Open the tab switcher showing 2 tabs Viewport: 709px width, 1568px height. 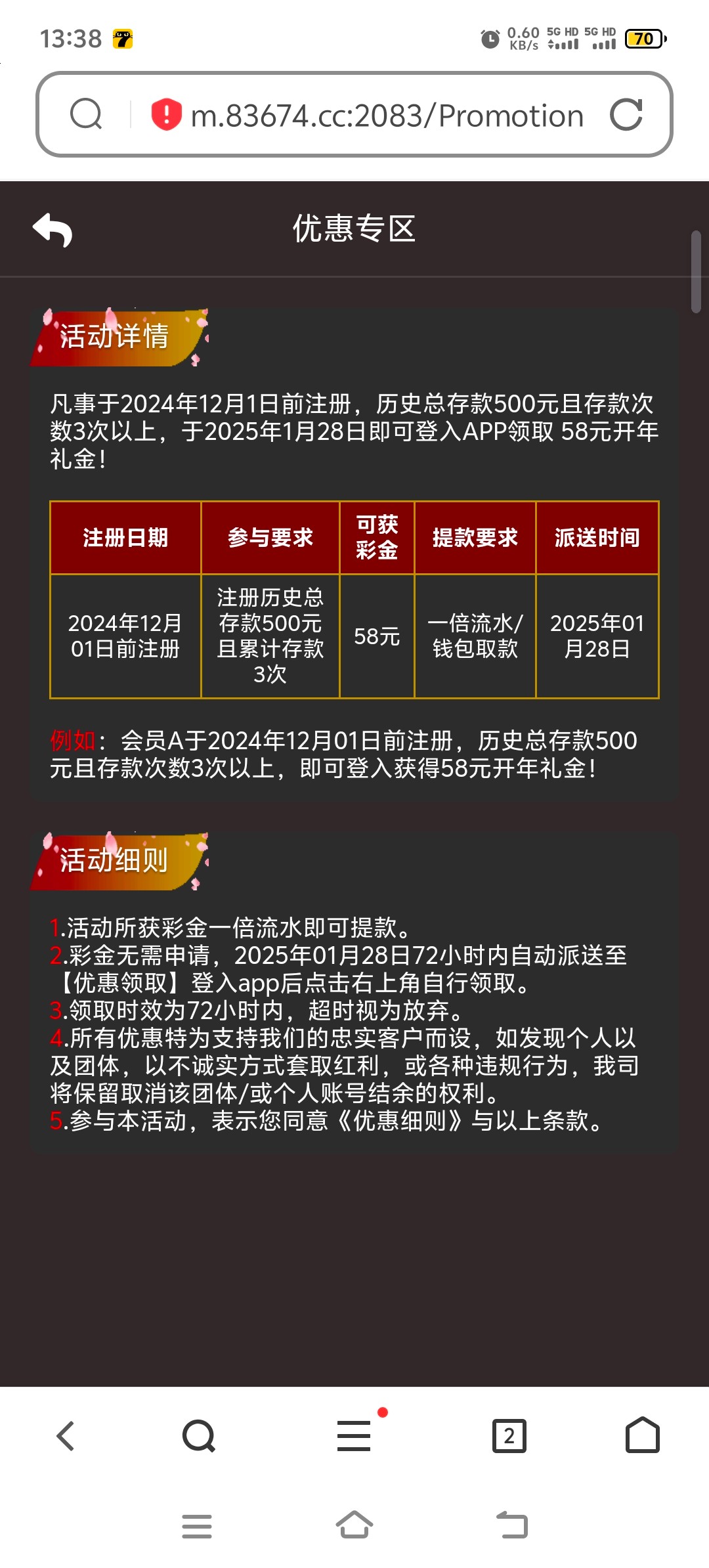tap(509, 1436)
